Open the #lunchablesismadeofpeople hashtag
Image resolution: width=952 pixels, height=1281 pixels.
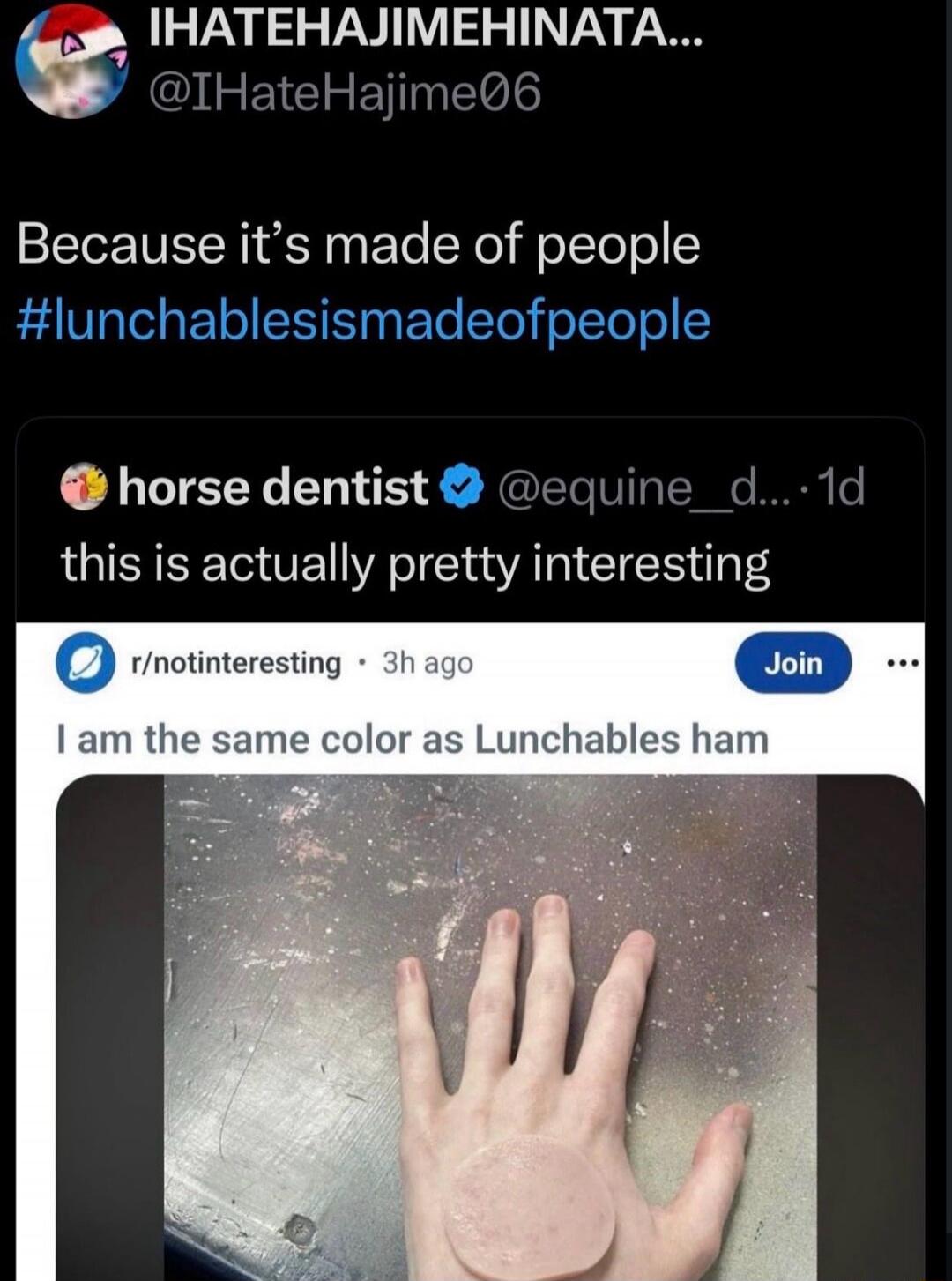click(363, 323)
